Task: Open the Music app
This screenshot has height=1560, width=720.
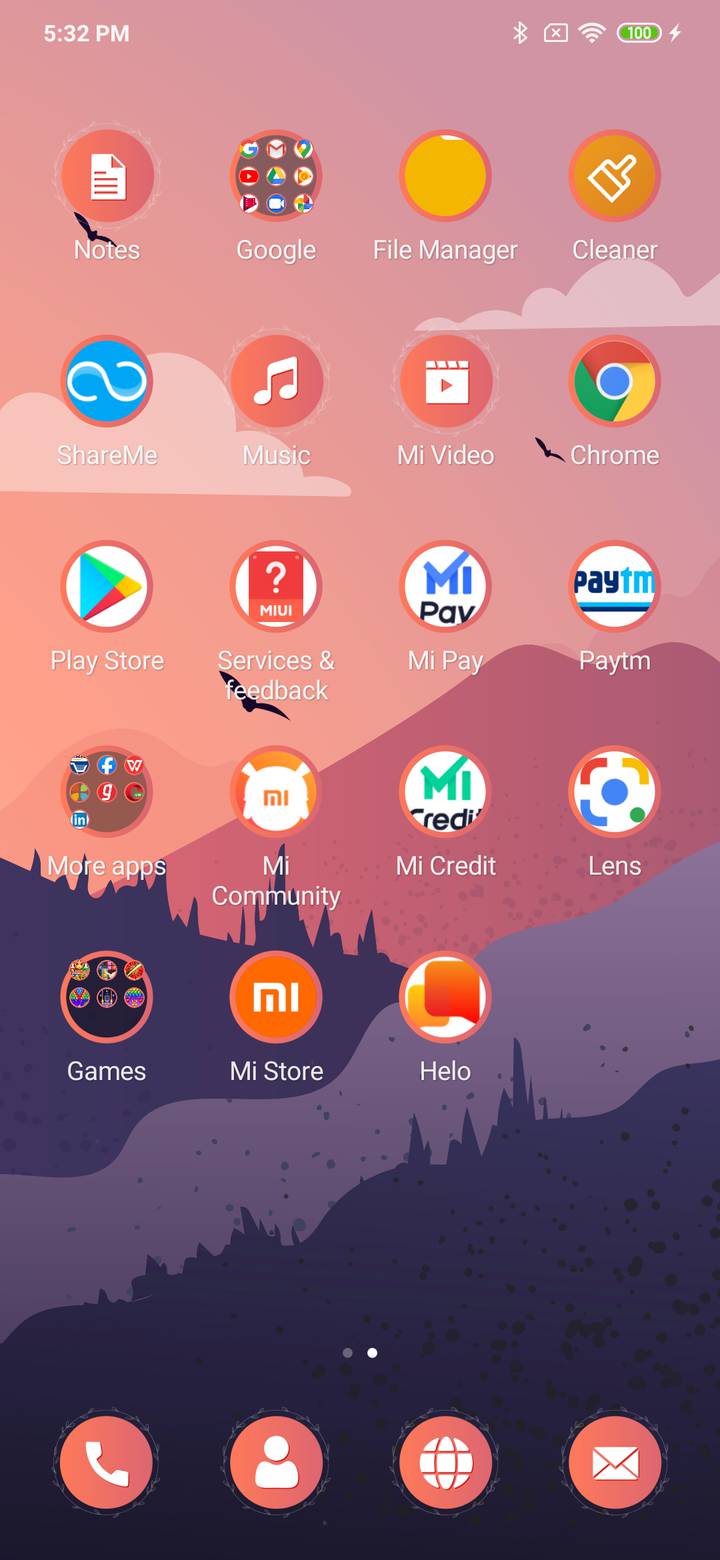Action: coord(276,383)
